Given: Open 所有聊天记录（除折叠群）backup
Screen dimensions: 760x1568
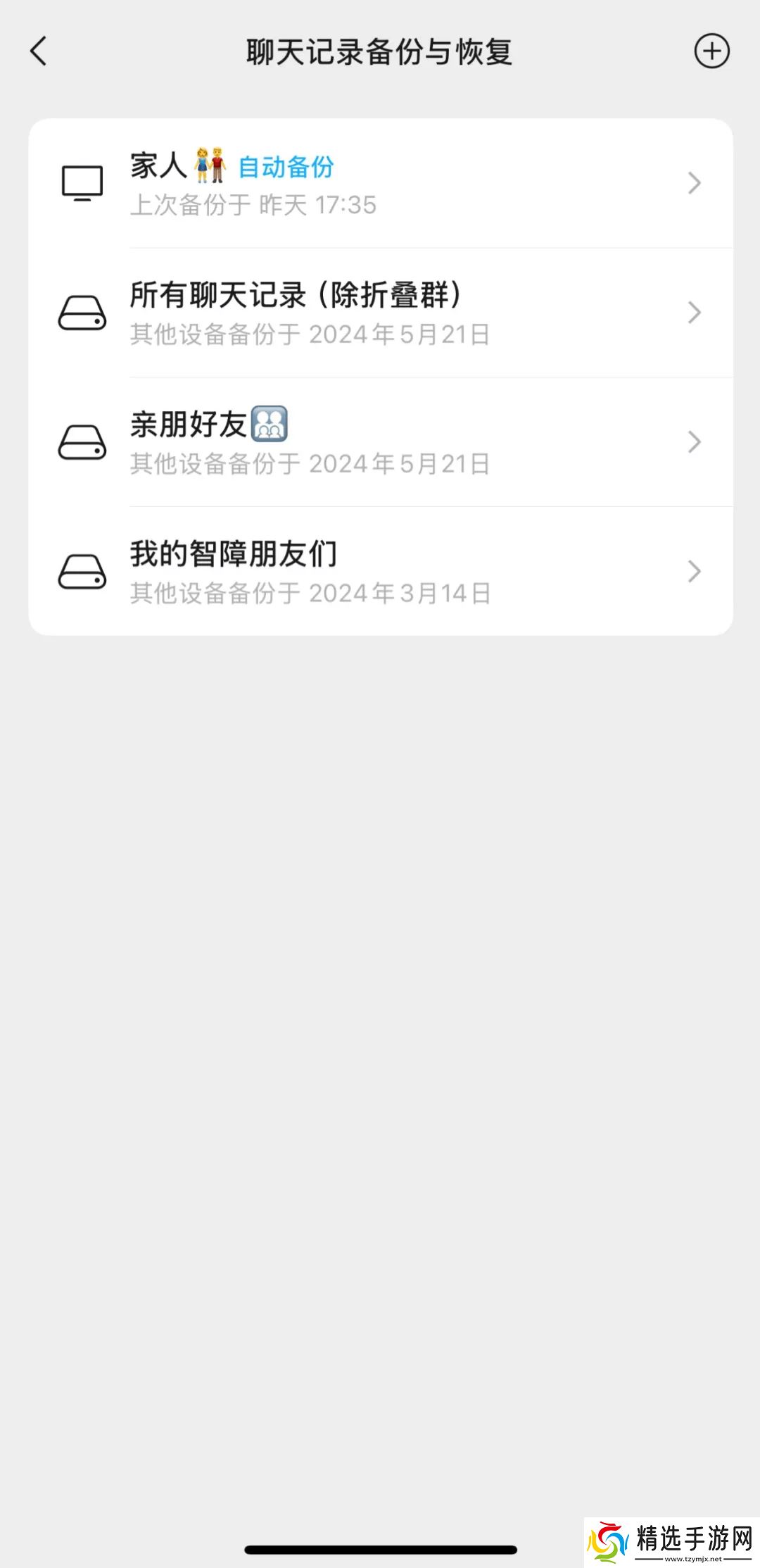Looking at the screenshot, I should click(380, 313).
